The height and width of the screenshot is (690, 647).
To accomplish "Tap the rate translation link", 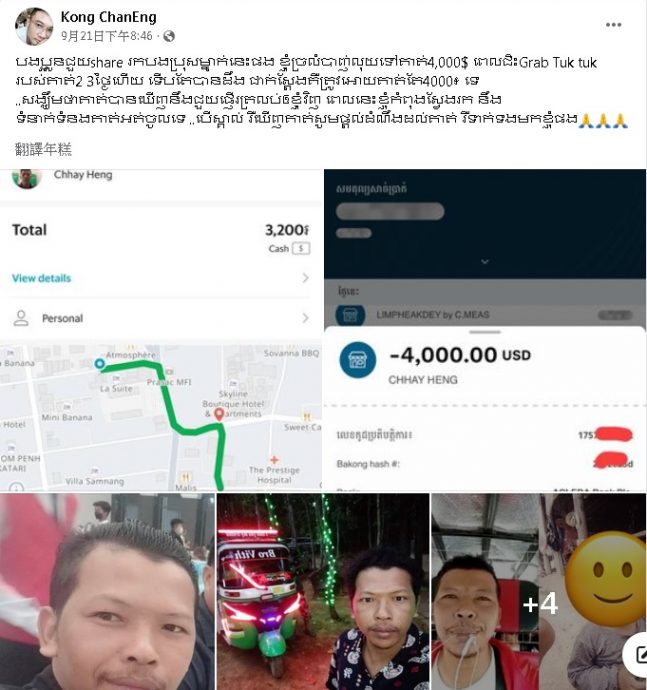I will click(x=44, y=149).
